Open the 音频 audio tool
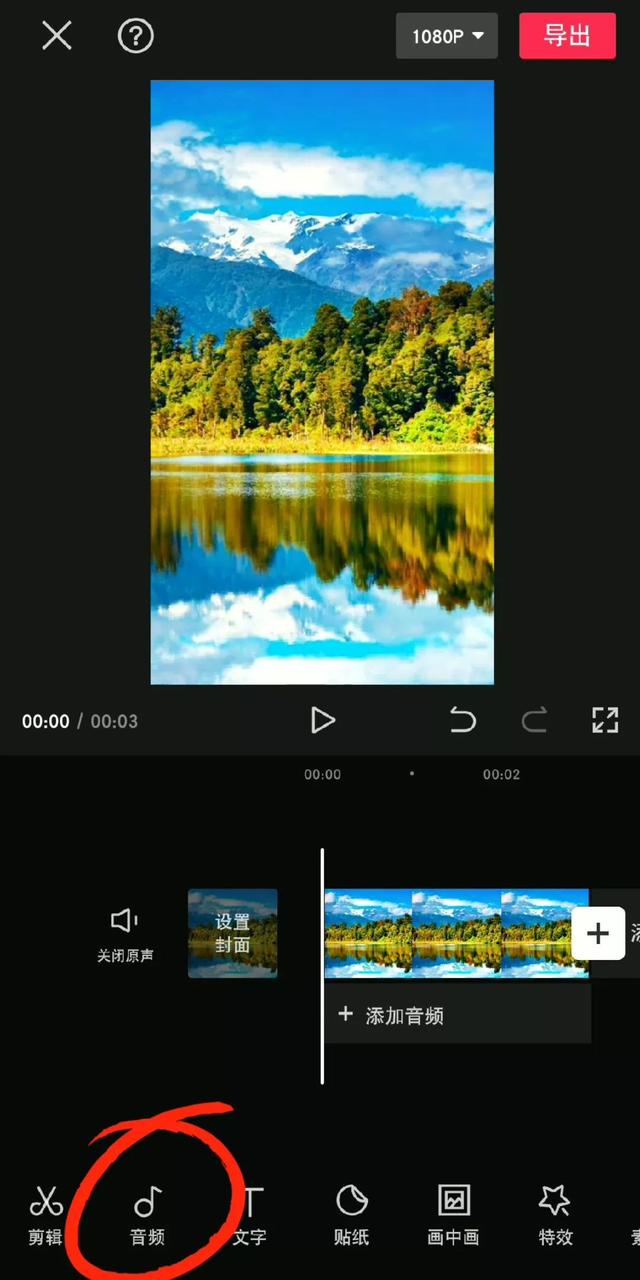Screen dimensions: 640x1280 coord(148,1215)
